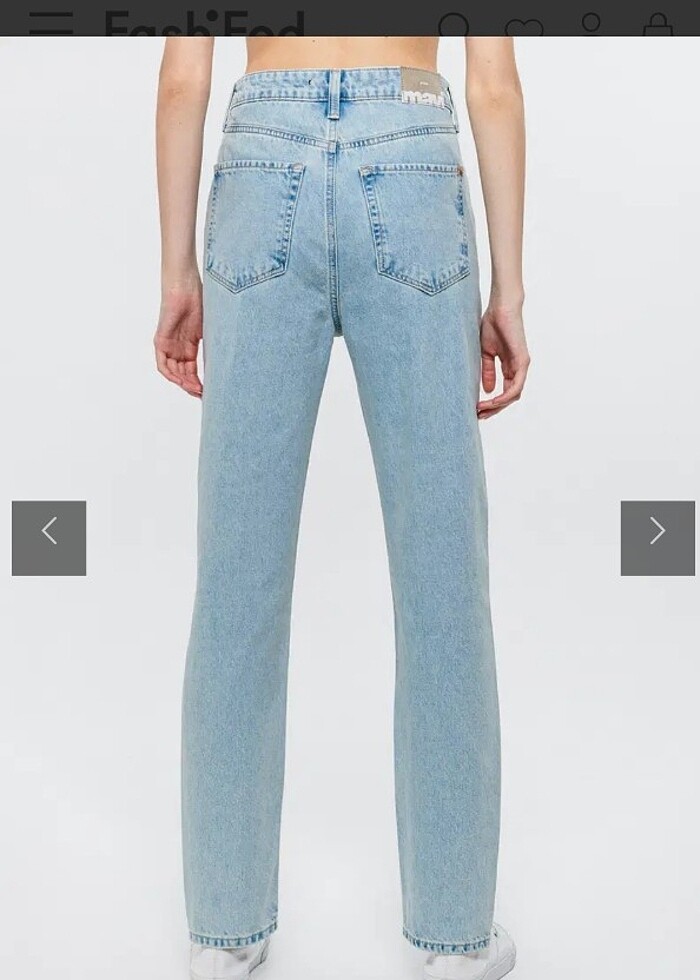The width and height of the screenshot is (700, 980).
Task: Open the shopping bag
Action: [658, 25]
